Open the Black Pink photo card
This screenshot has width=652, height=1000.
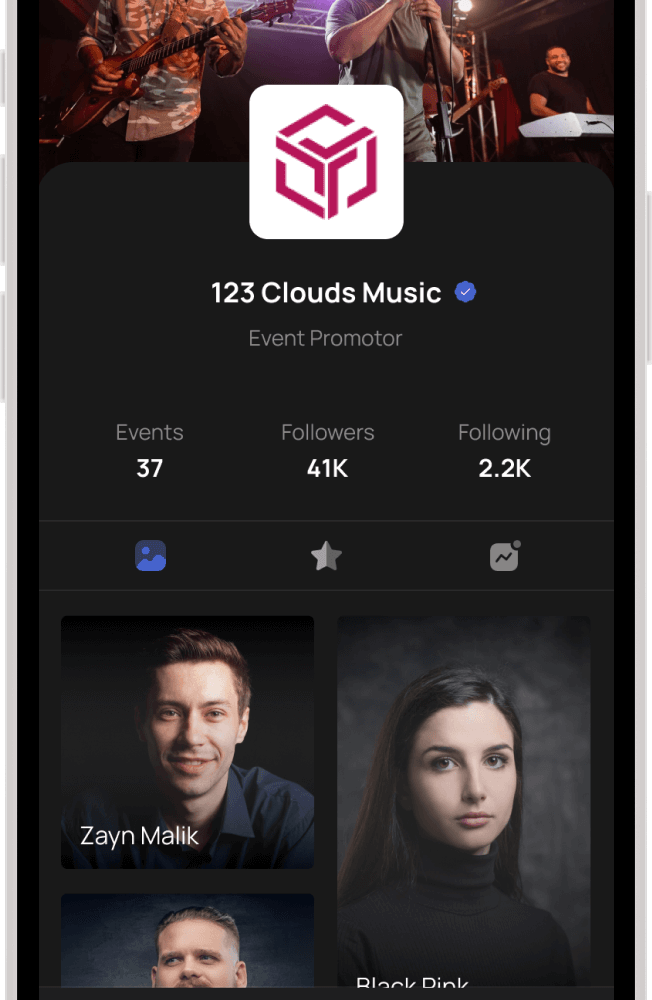click(x=463, y=800)
